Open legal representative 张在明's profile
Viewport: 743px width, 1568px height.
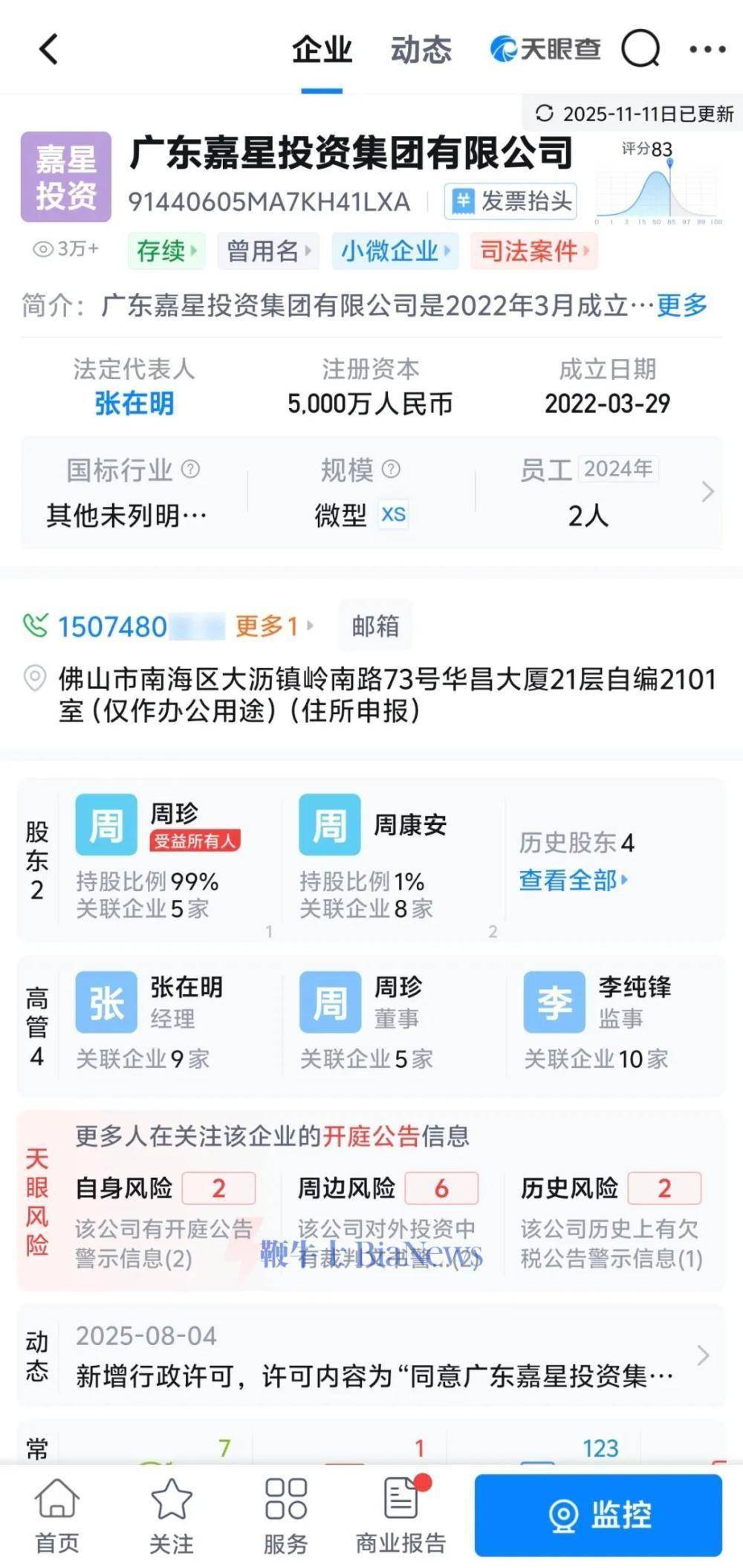[134, 404]
